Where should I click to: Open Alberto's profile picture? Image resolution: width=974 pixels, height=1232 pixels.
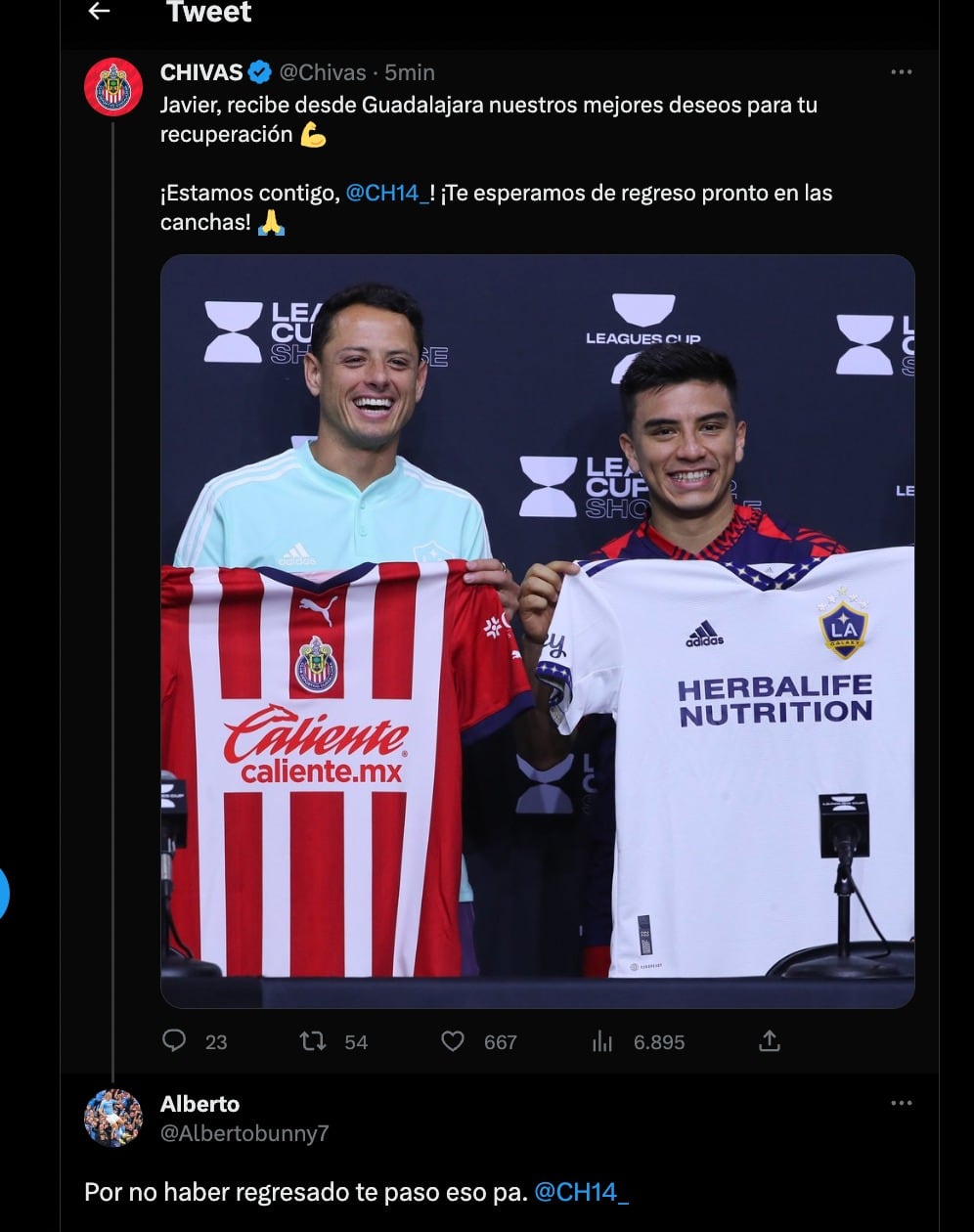[113, 1118]
